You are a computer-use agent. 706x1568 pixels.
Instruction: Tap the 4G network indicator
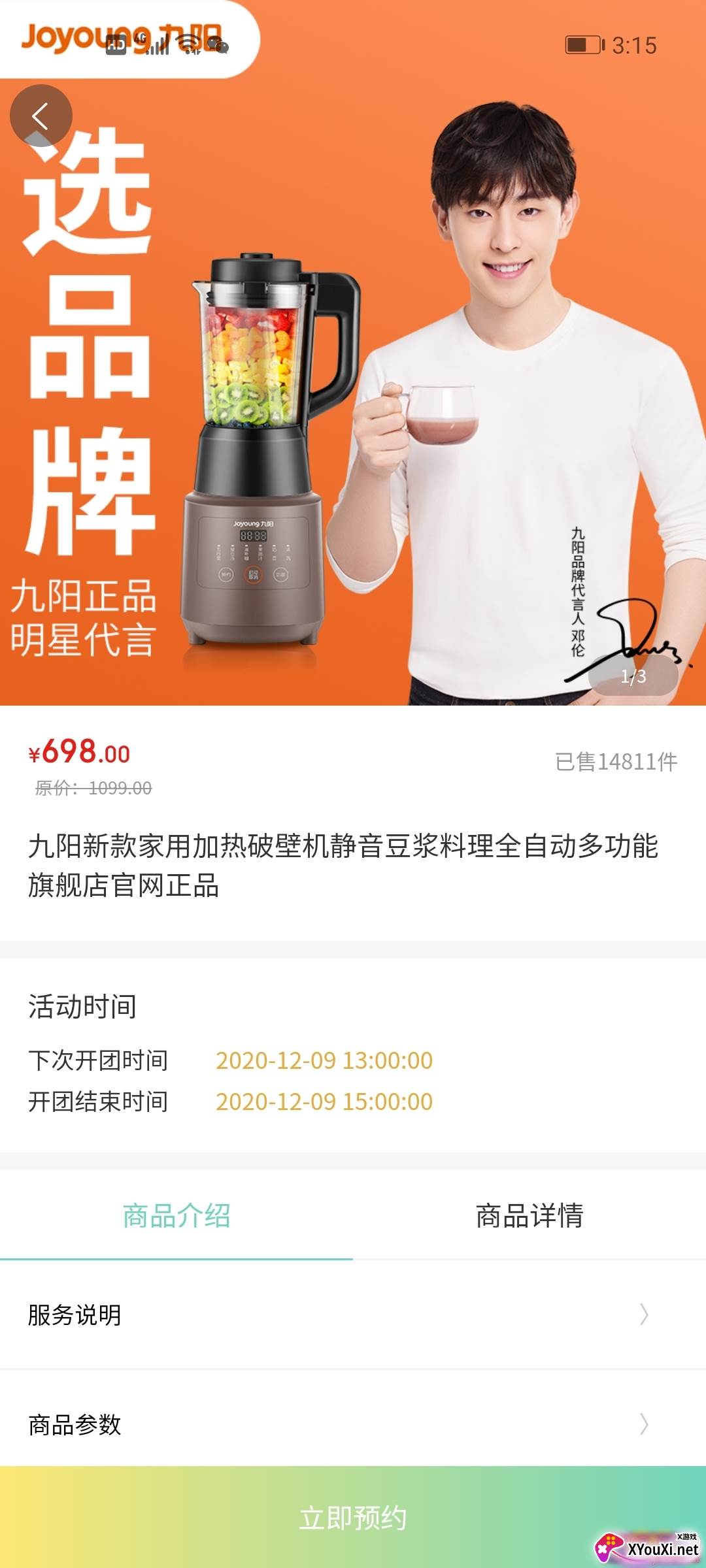pos(140,41)
